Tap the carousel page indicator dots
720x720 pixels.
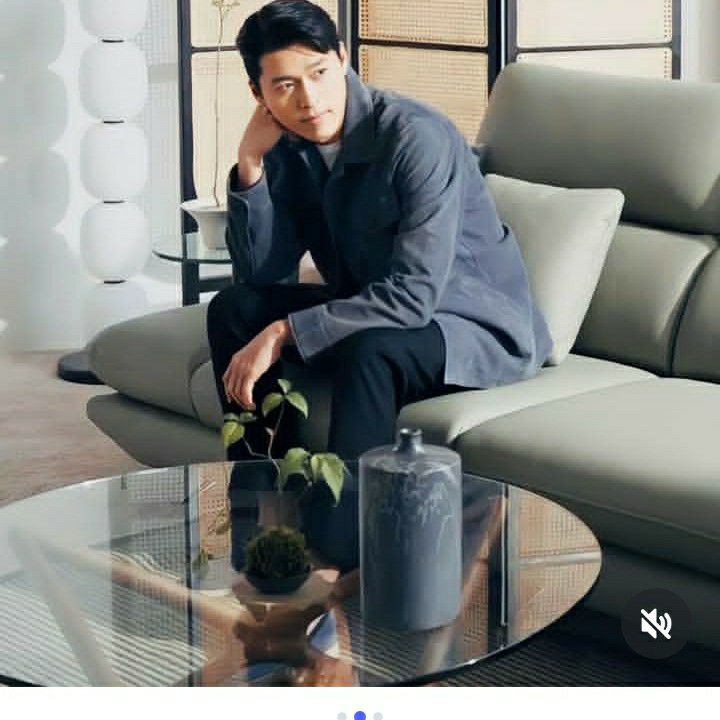[360, 715]
